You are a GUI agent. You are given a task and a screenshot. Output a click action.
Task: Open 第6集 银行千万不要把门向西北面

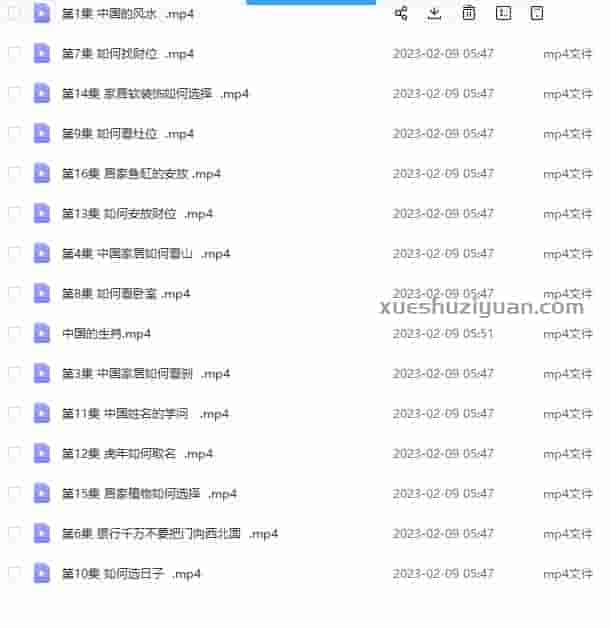pyautogui.click(x=170, y=534)
